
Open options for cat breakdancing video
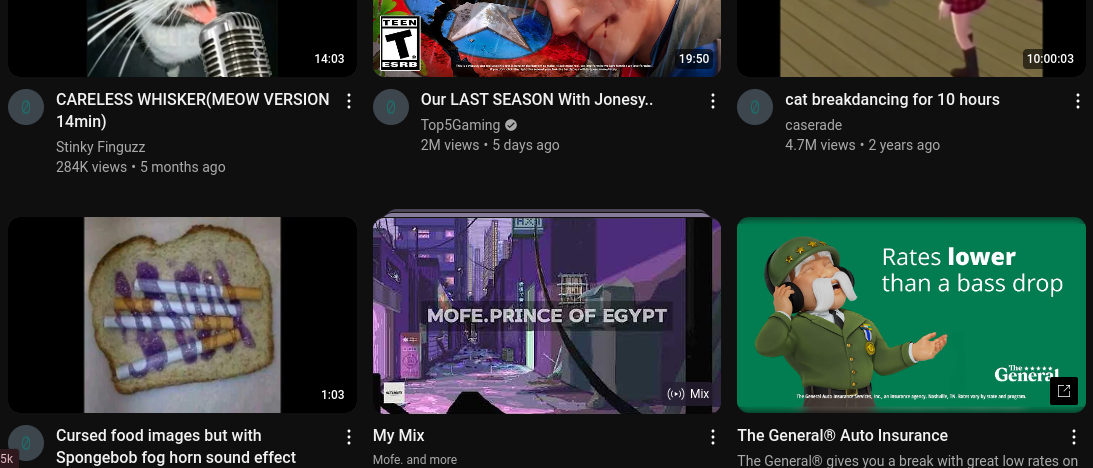click(x=1077, y=101)
